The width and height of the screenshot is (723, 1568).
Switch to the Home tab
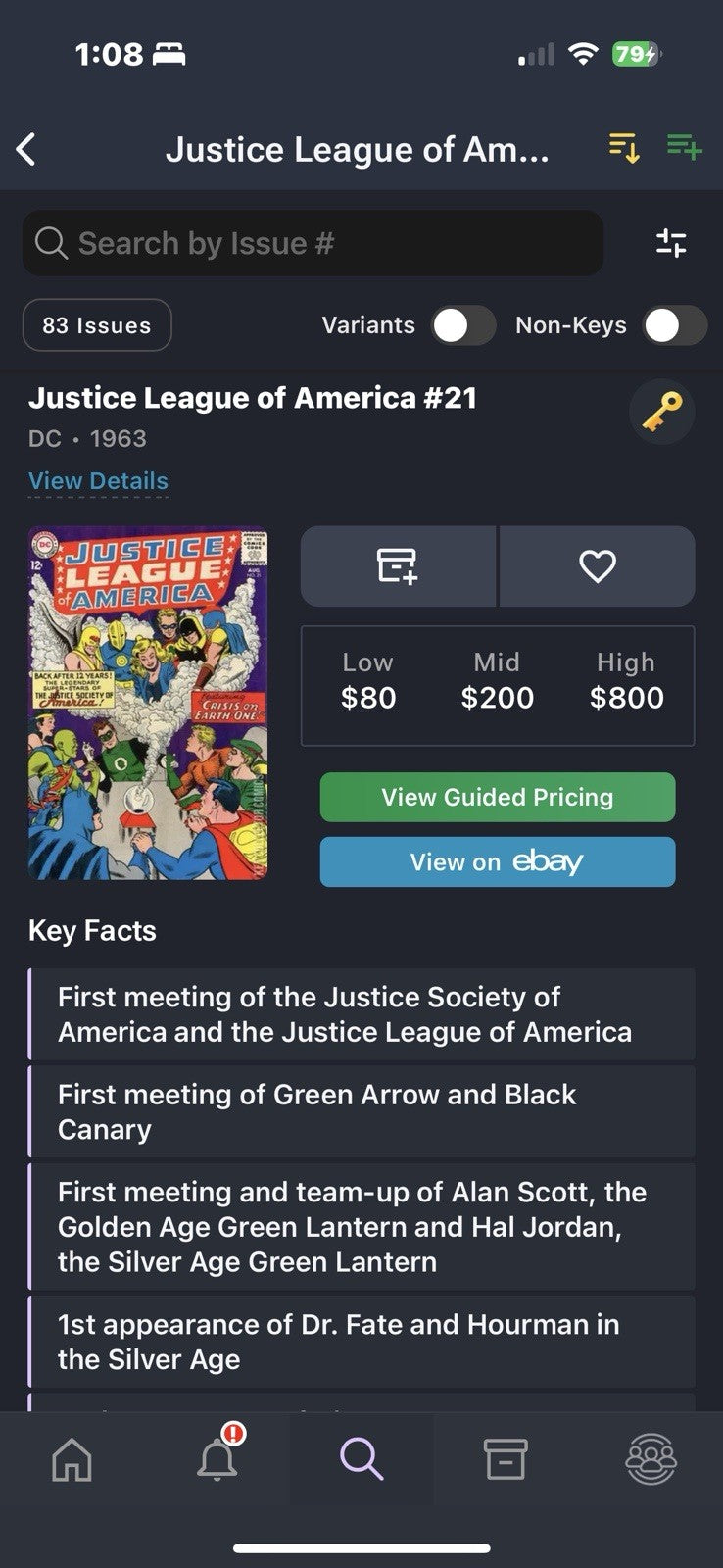[x=72, y=1459]
